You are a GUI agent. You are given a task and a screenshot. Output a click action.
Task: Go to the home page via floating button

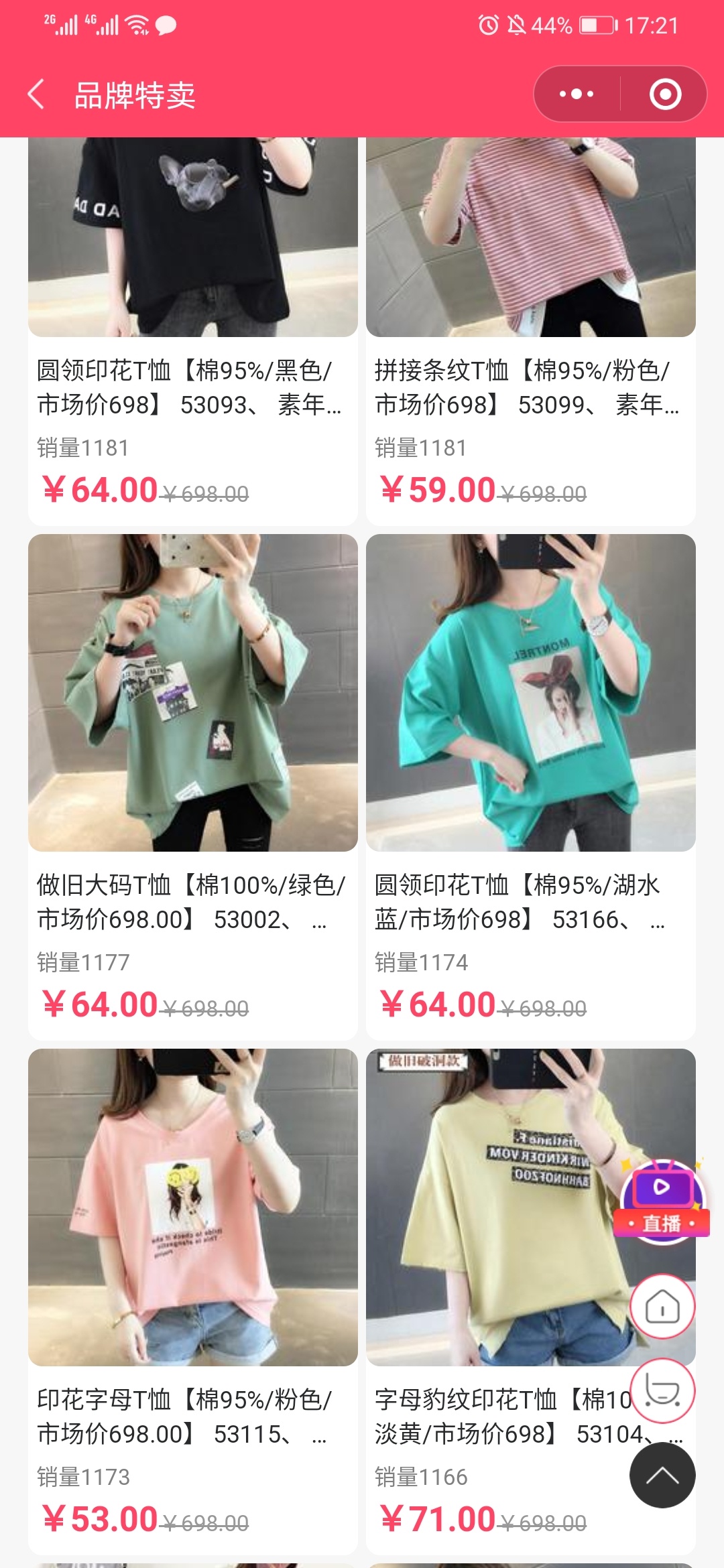(x=662, y=1307)
